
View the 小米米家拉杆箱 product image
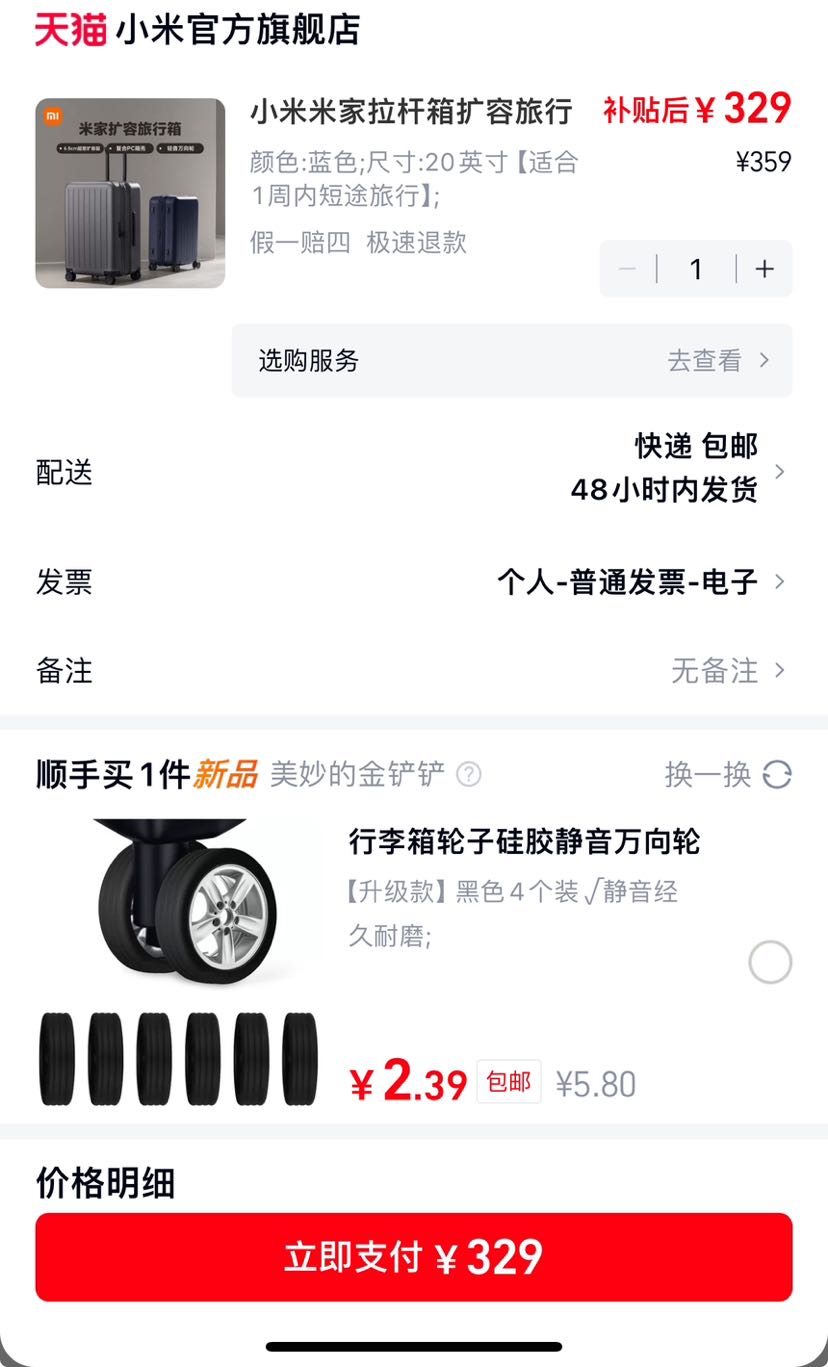point(130,193)
